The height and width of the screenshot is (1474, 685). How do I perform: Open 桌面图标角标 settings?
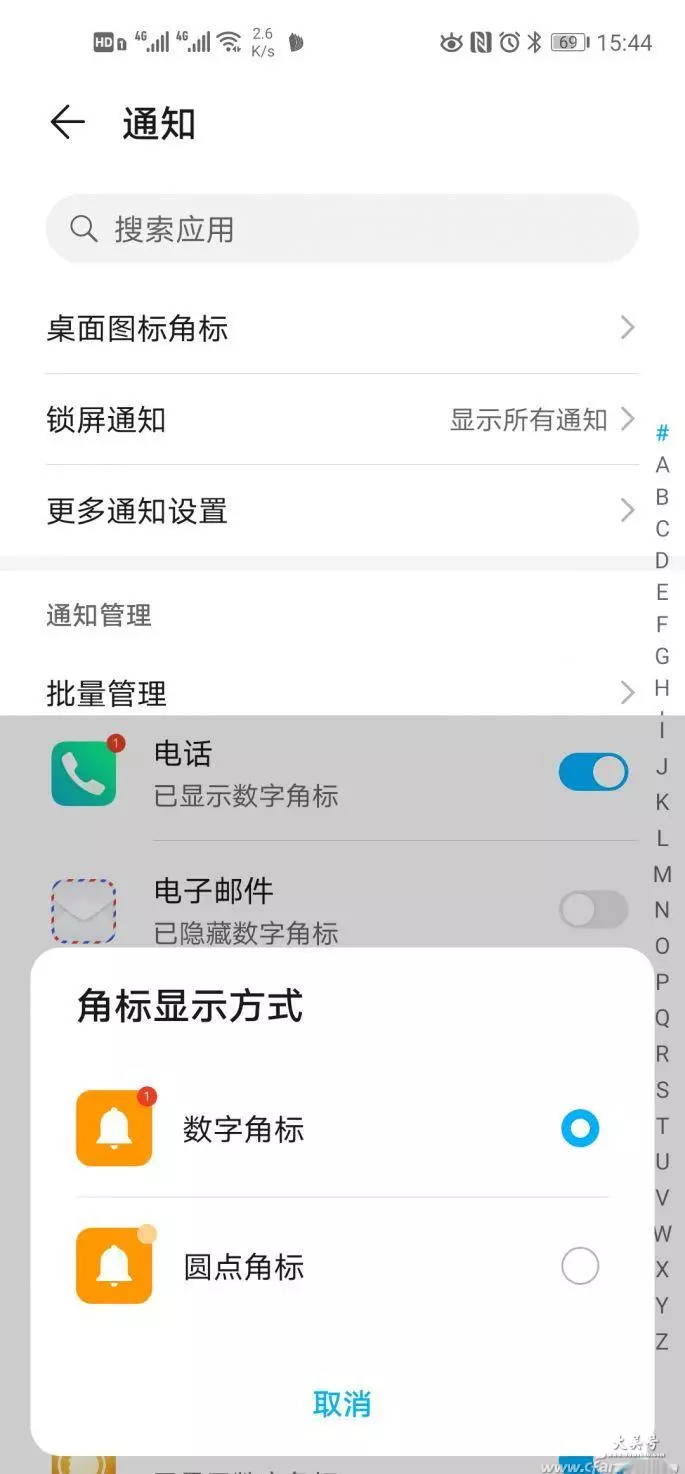342,328
